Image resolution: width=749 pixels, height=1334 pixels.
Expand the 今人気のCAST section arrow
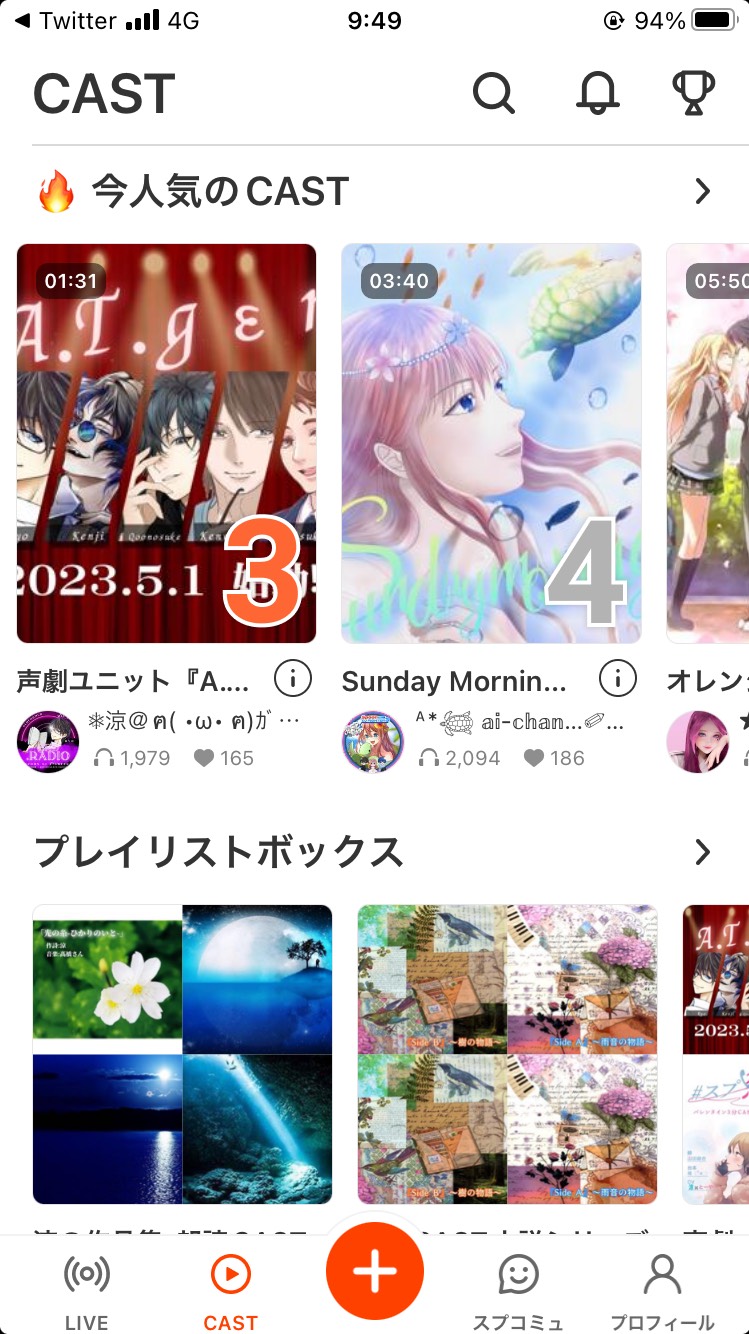703,191
